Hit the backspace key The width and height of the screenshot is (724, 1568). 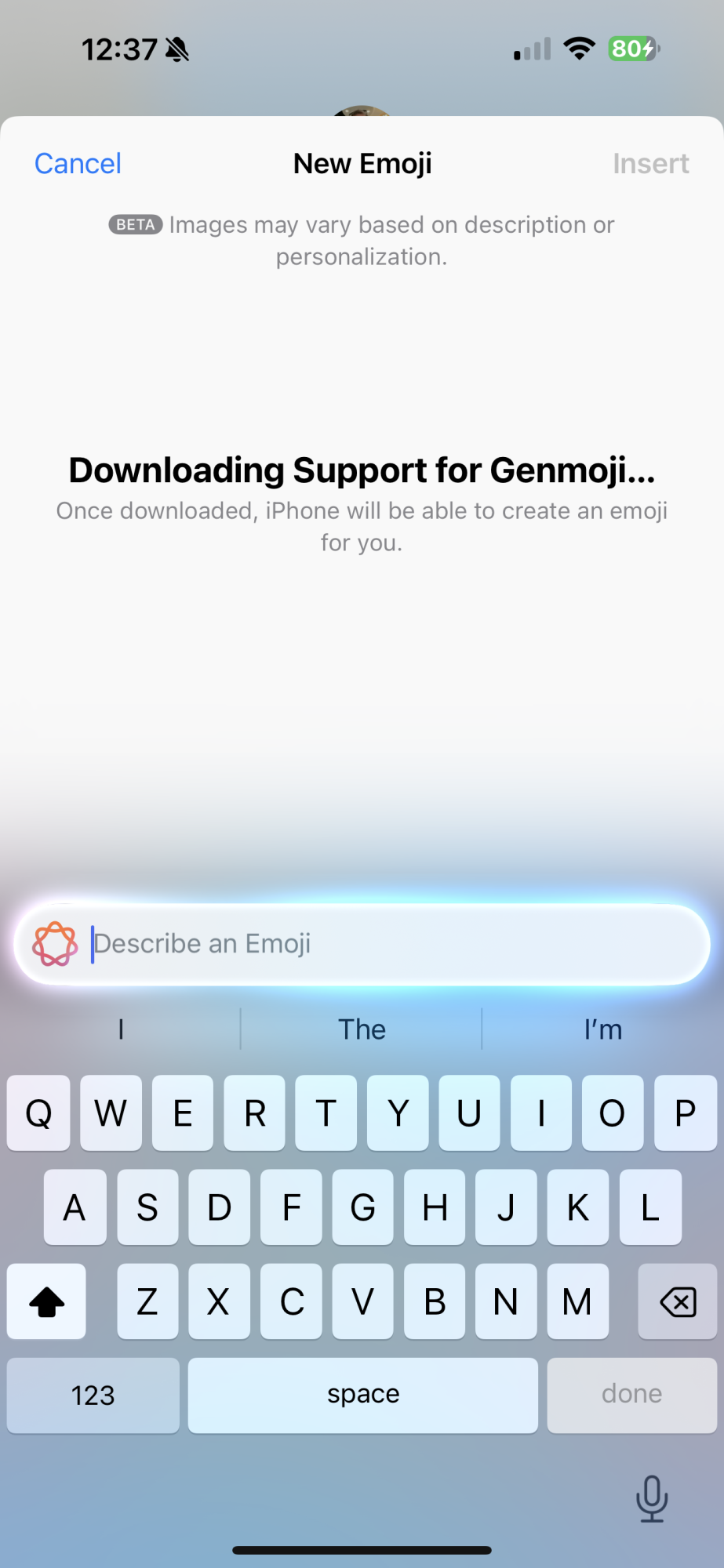[678, 1301]
